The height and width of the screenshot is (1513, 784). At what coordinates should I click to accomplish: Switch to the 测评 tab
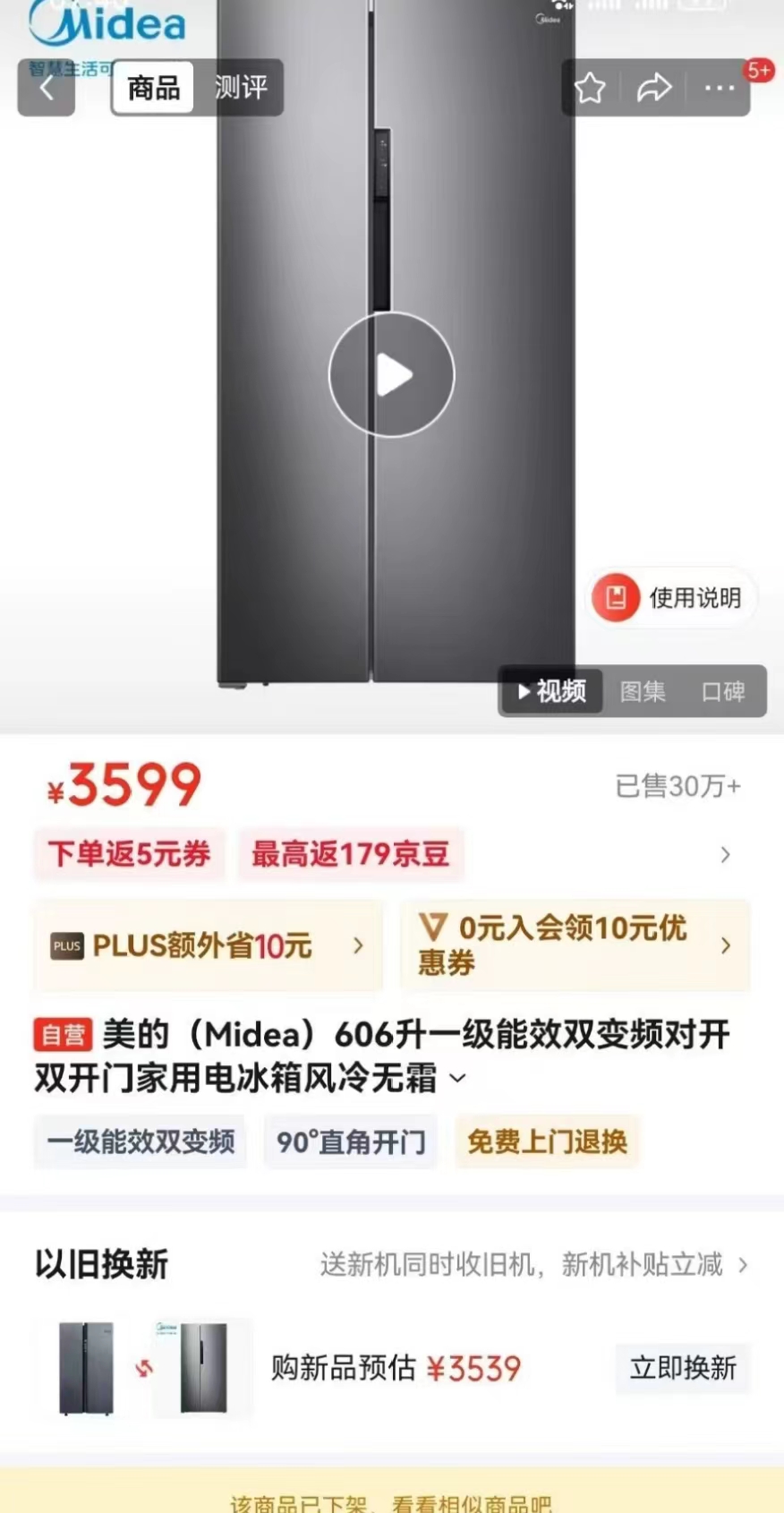coord(240,88)
